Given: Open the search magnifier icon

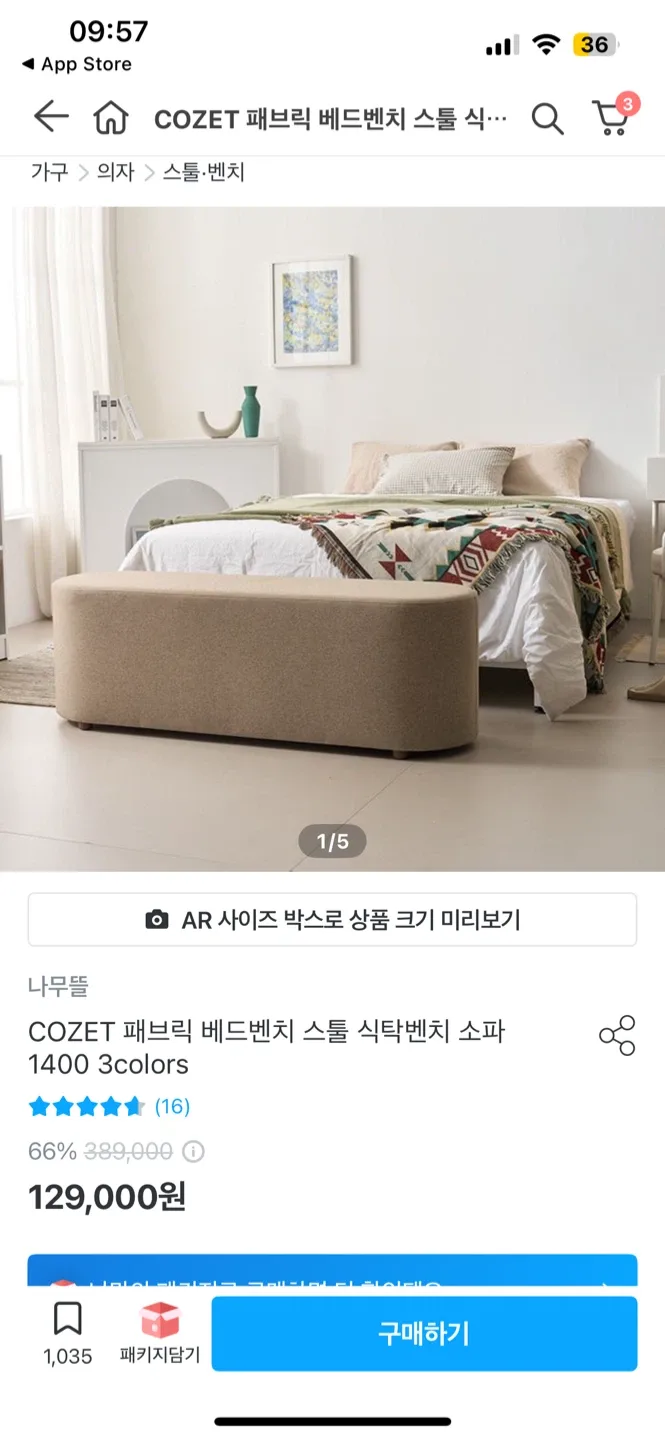Looking at the screenshot, I should click(547, 119).
